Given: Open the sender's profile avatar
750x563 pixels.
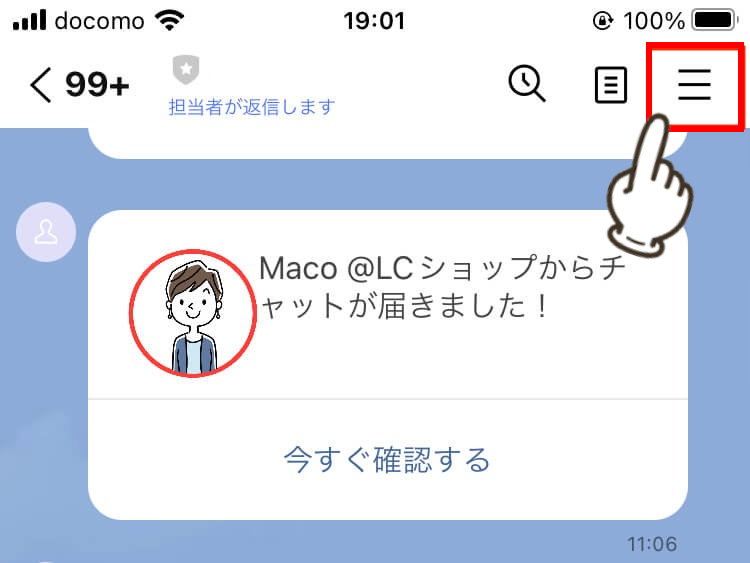Looking at the screenshot, I should tap(47, 233).
